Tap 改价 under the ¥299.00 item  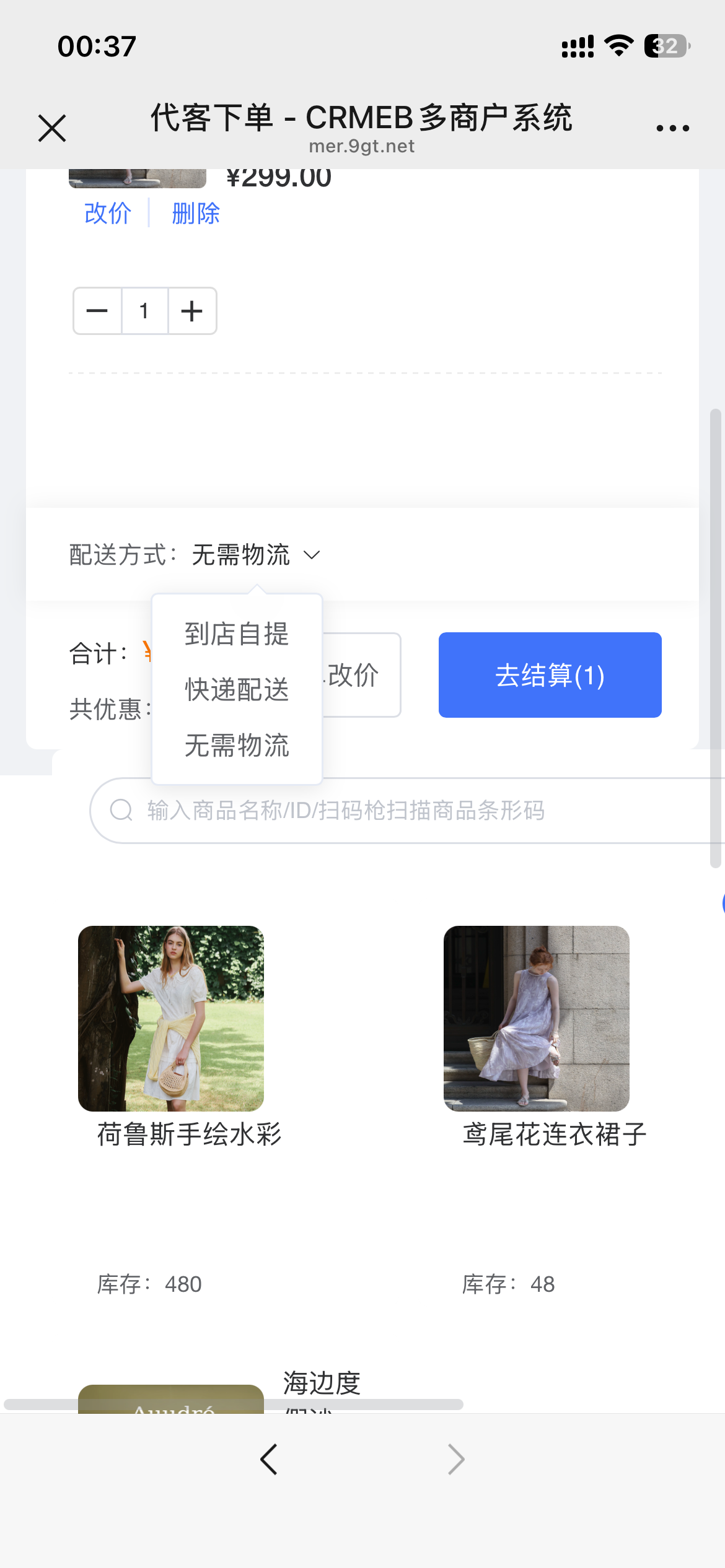108,213
